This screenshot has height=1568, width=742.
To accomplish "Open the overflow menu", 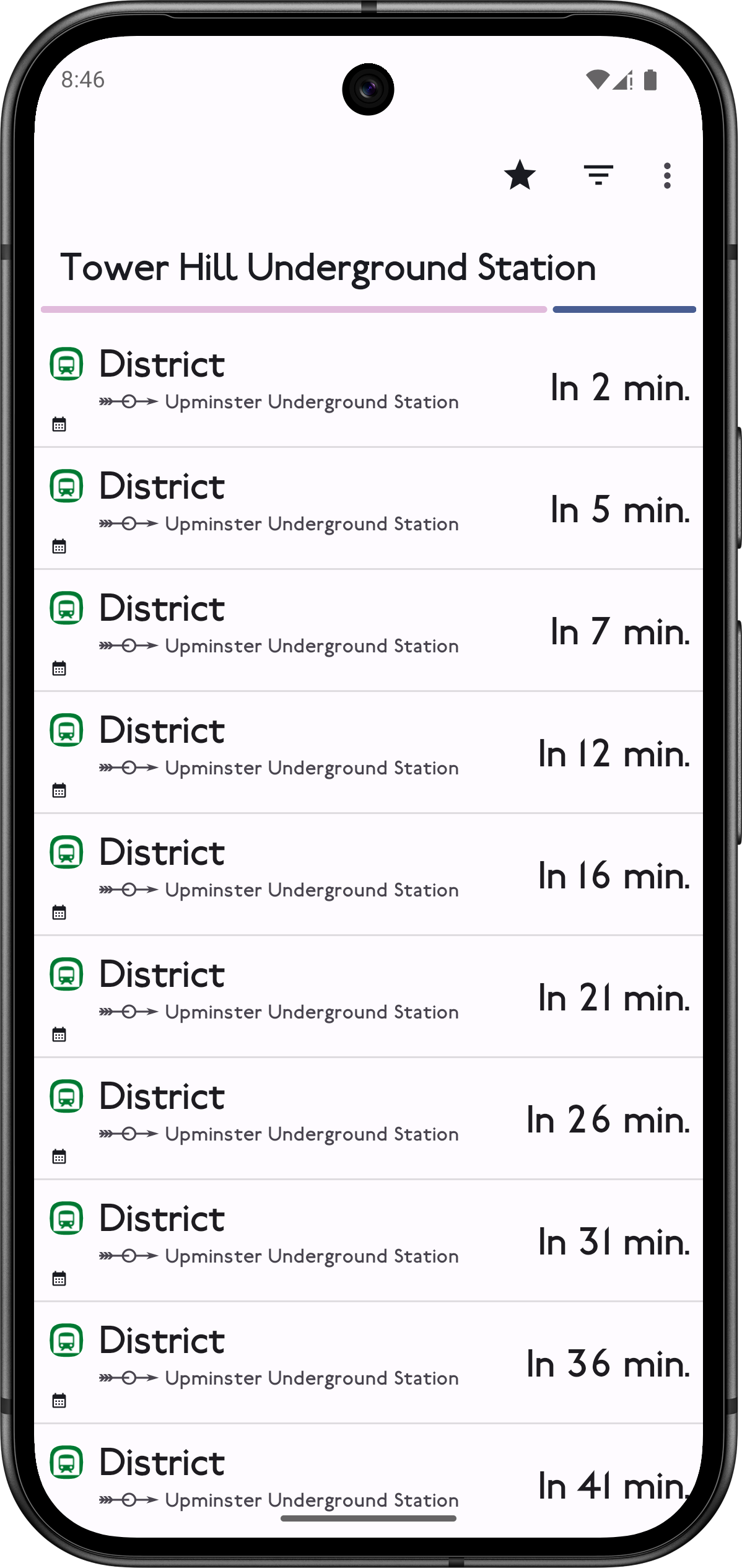I will point(666,175).
